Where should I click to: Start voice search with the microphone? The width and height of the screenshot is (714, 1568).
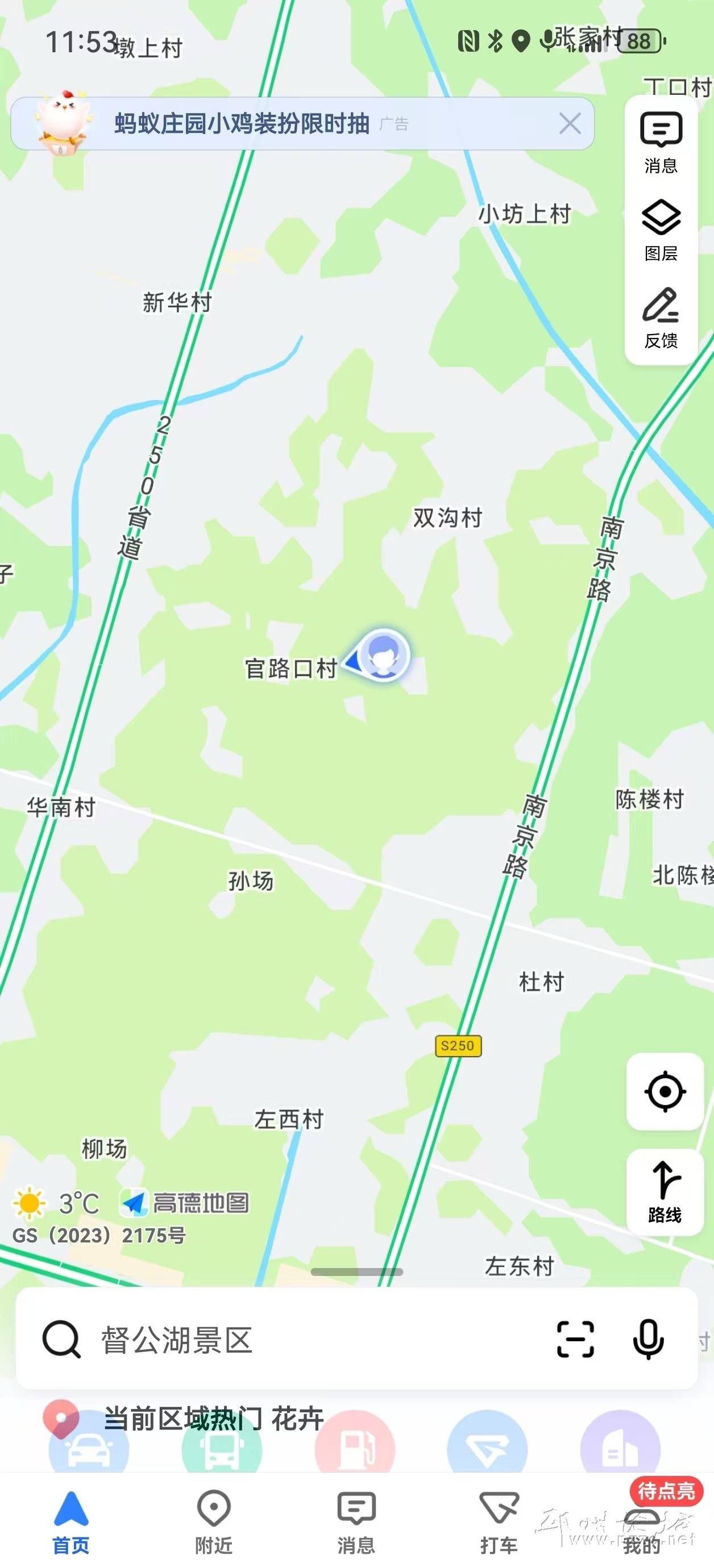pos(648,1339)
